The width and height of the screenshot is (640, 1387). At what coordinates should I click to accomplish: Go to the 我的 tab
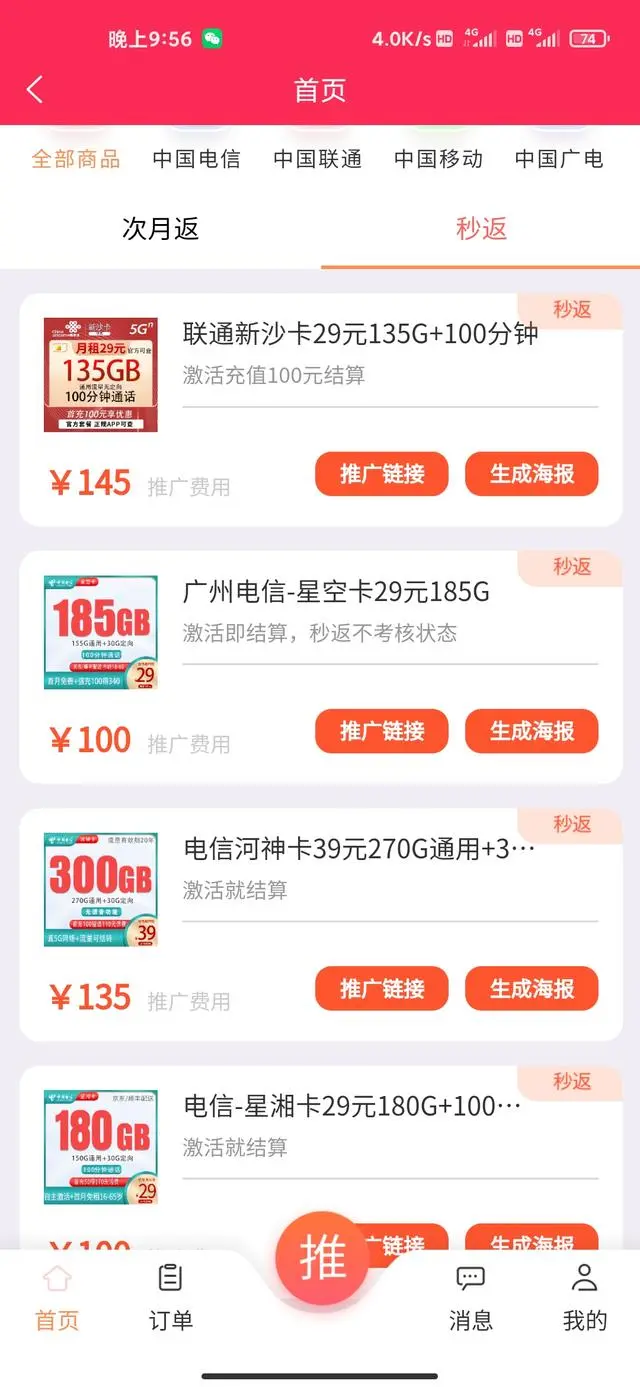585,1297
